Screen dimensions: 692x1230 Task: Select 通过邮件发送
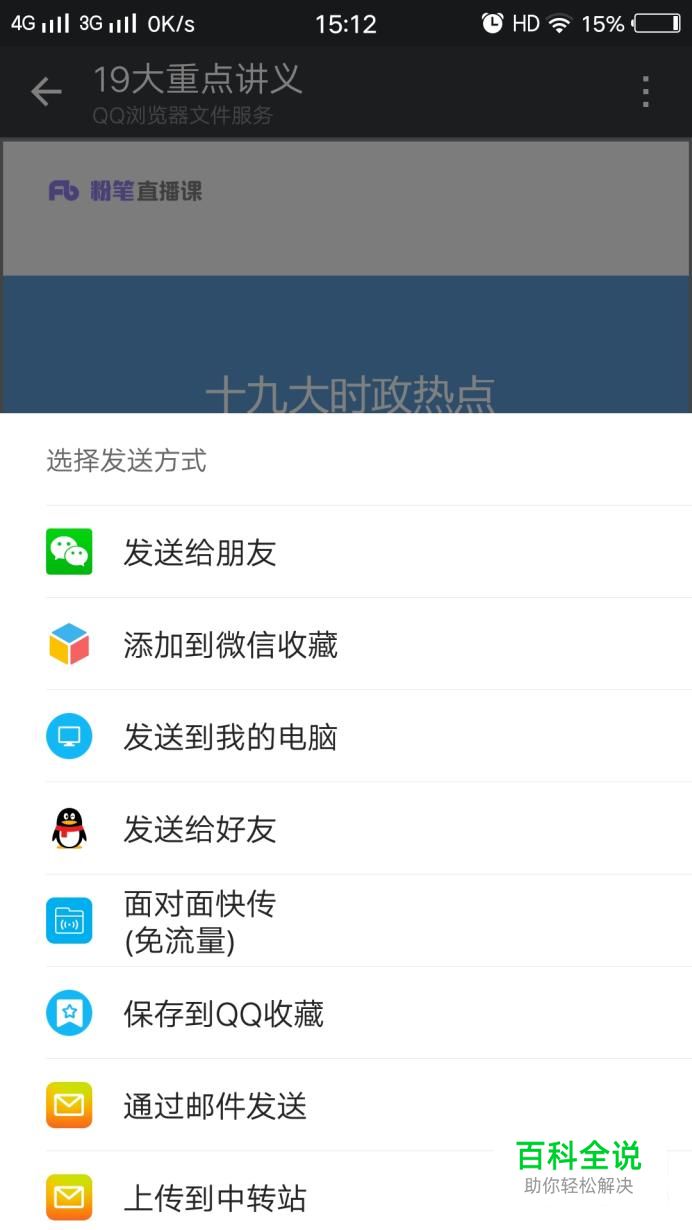(x=346, y=1105)
